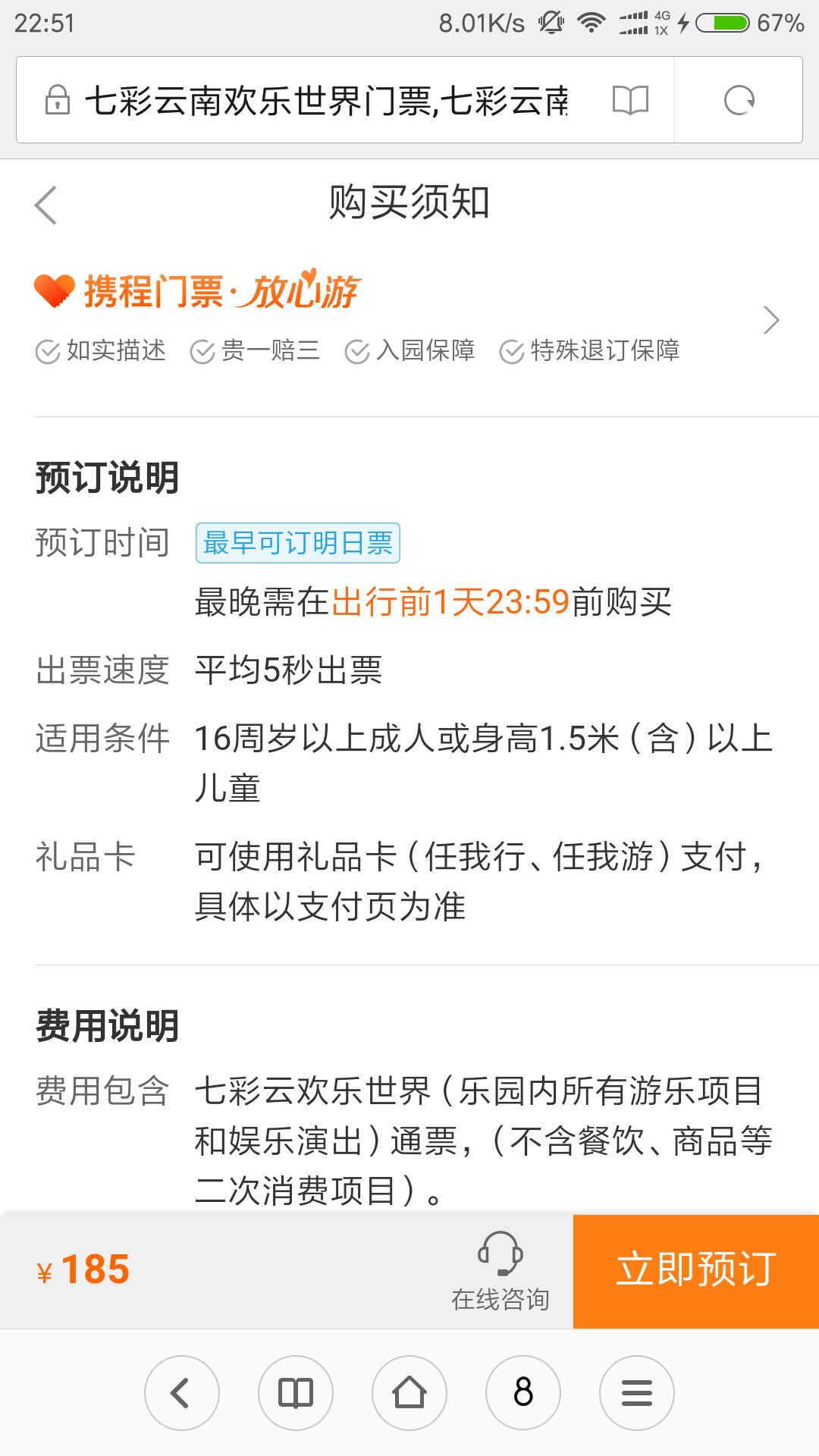
Task: Open the 携程门票·放心游 guarantee details
Action: (x=409, y=320)
